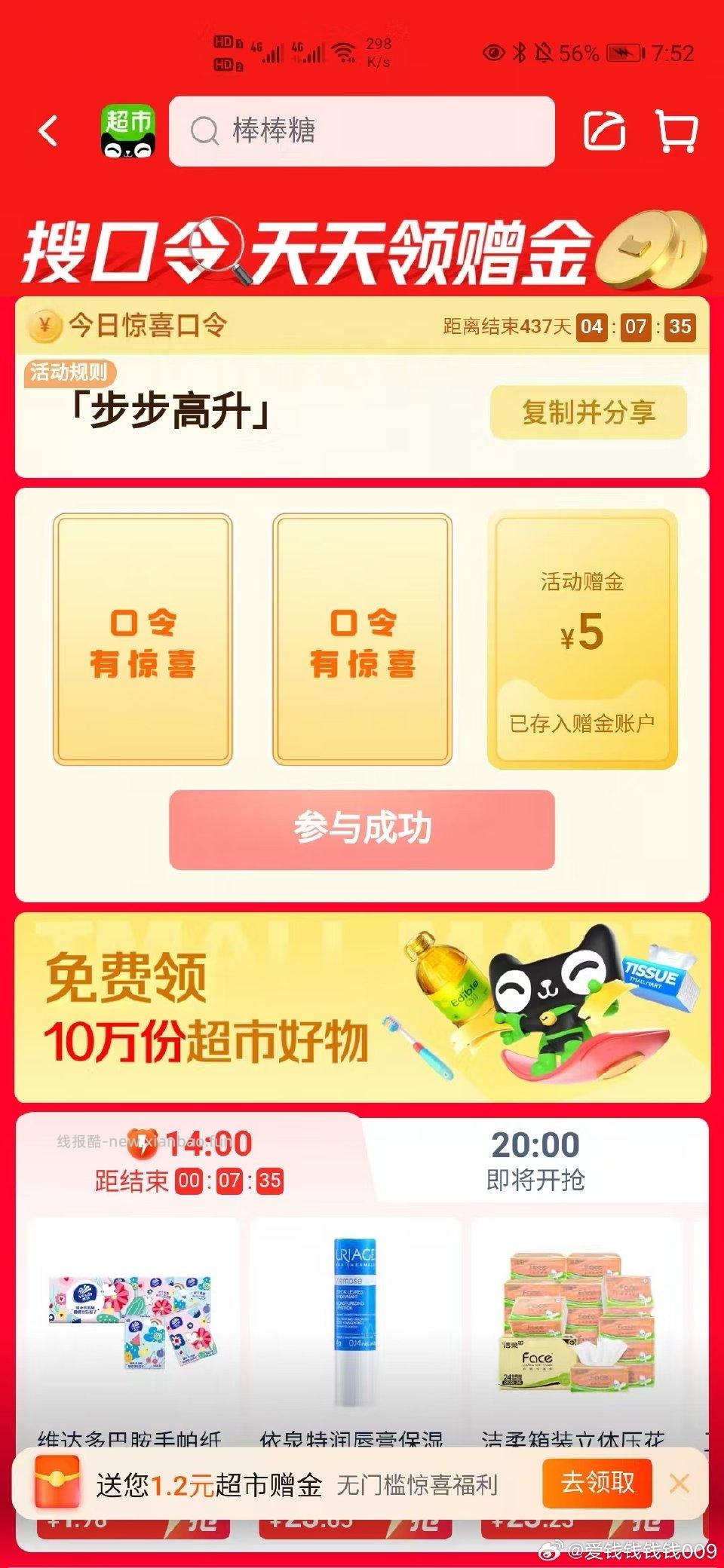Screen dimensions: 724x1568
Task: Tap the 复制并分享 button
Action: 589,412
